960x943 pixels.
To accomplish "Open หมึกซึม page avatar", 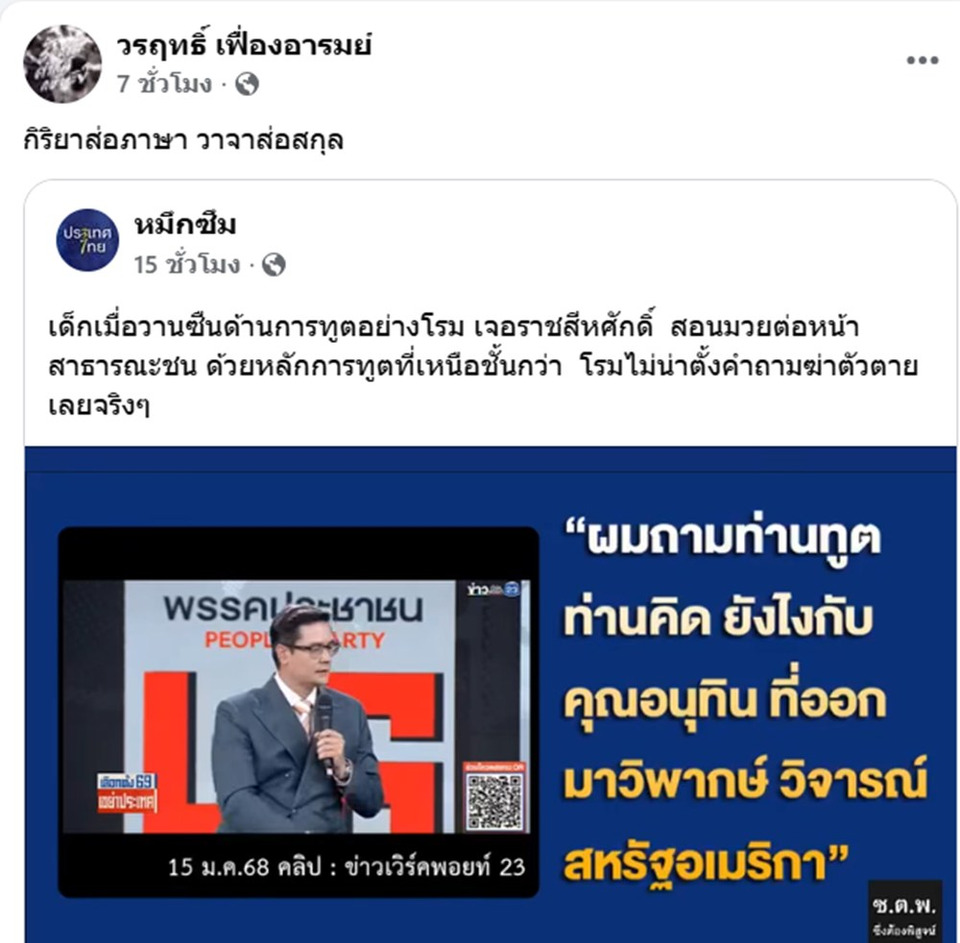I will pos(88,240).
